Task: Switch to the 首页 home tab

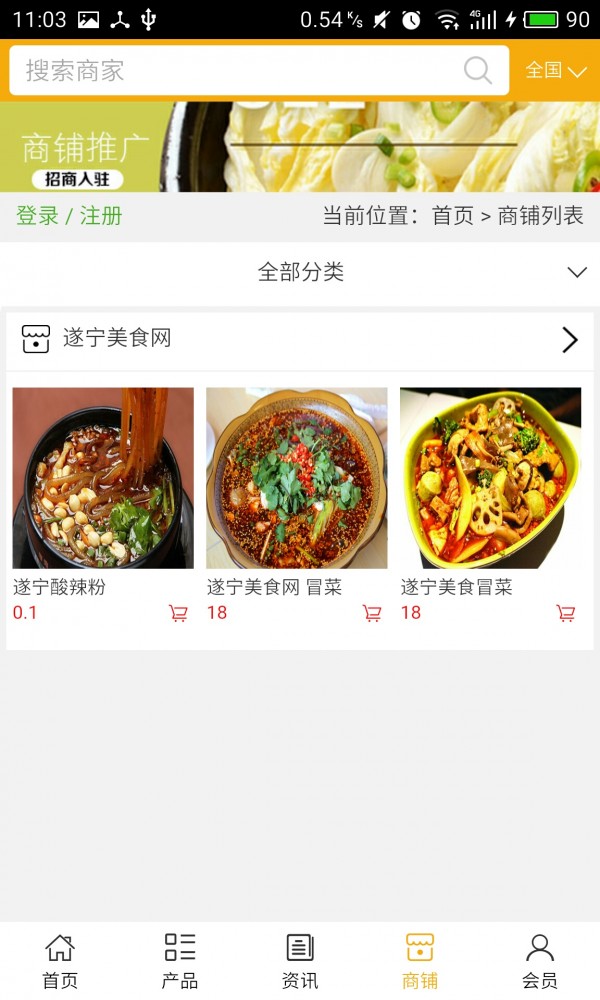Action: [60, 961]
